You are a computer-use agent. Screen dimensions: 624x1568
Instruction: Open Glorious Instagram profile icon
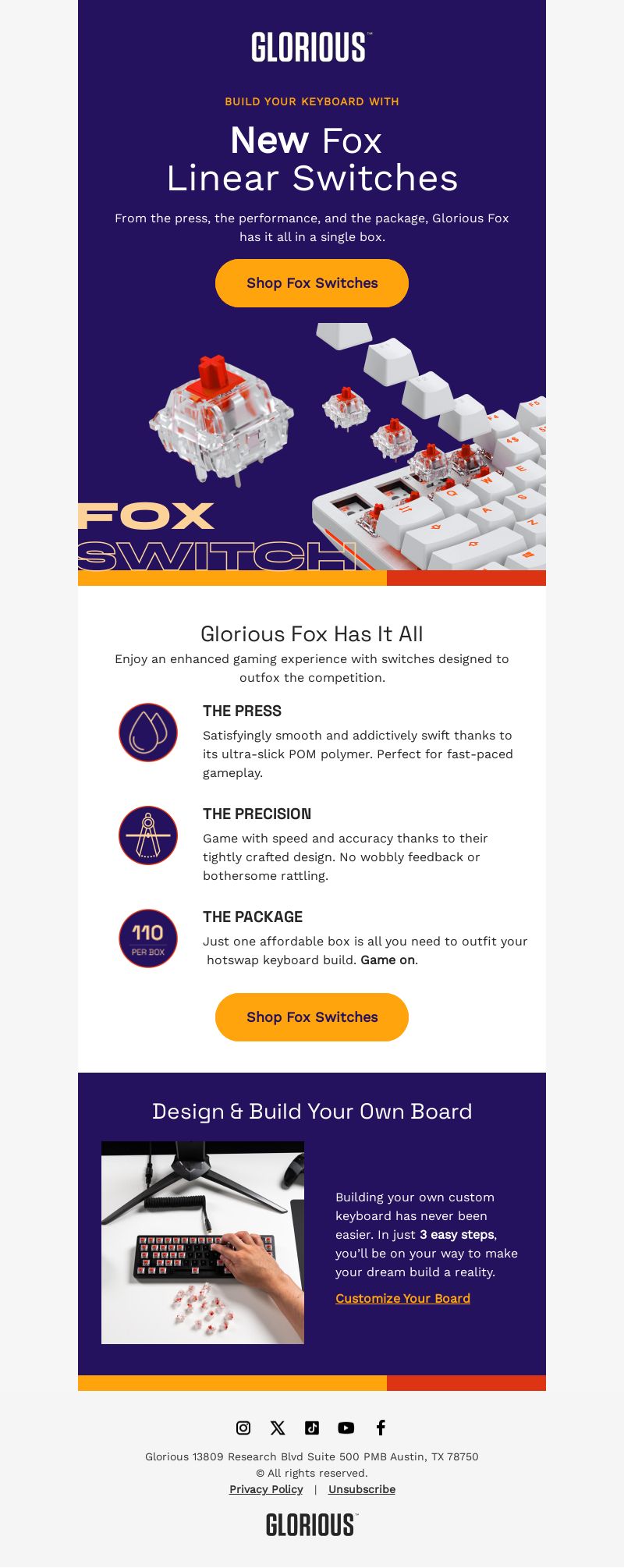[243, 1428]
